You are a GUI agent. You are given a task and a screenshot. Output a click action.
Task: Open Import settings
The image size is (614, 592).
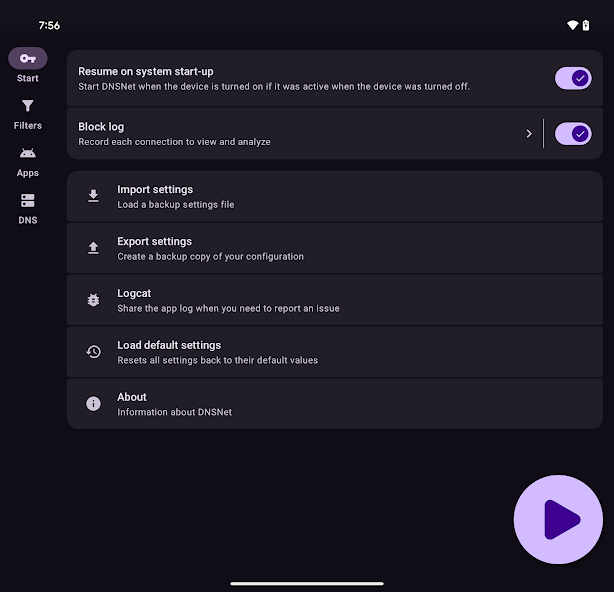[334, 197]
